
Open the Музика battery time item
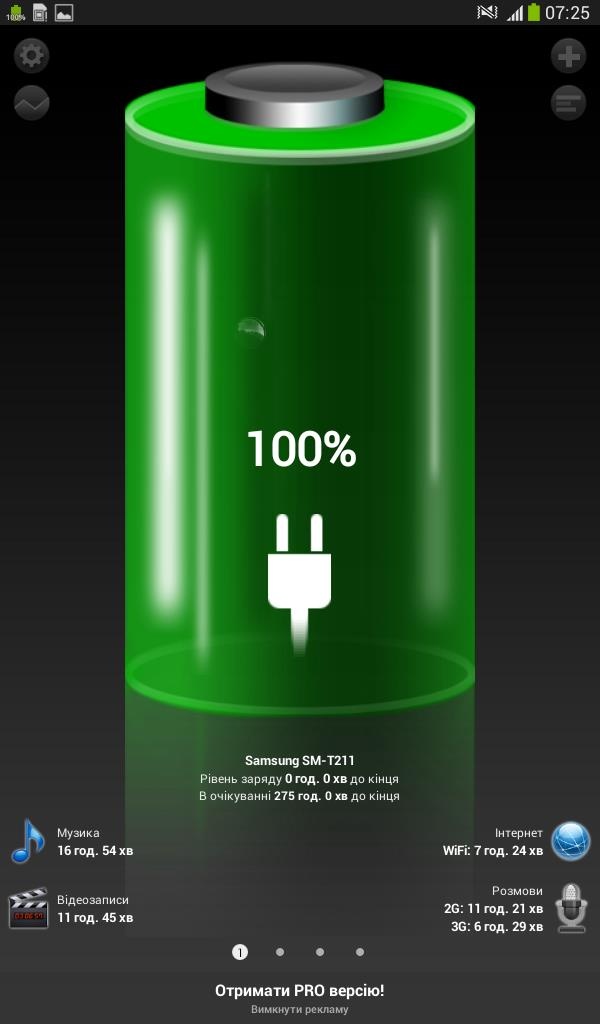point(70,841)
